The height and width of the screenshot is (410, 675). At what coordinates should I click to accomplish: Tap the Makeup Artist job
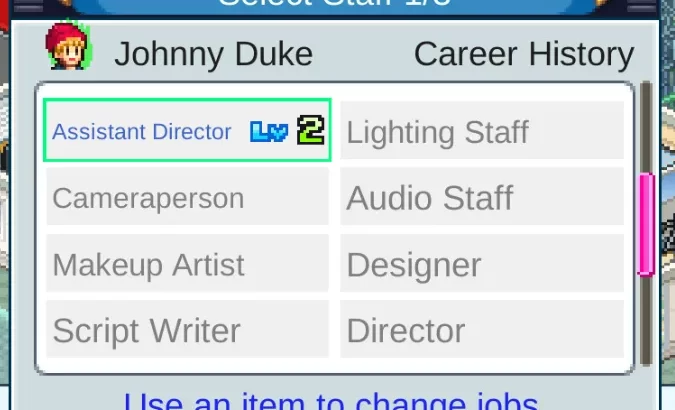187,264
